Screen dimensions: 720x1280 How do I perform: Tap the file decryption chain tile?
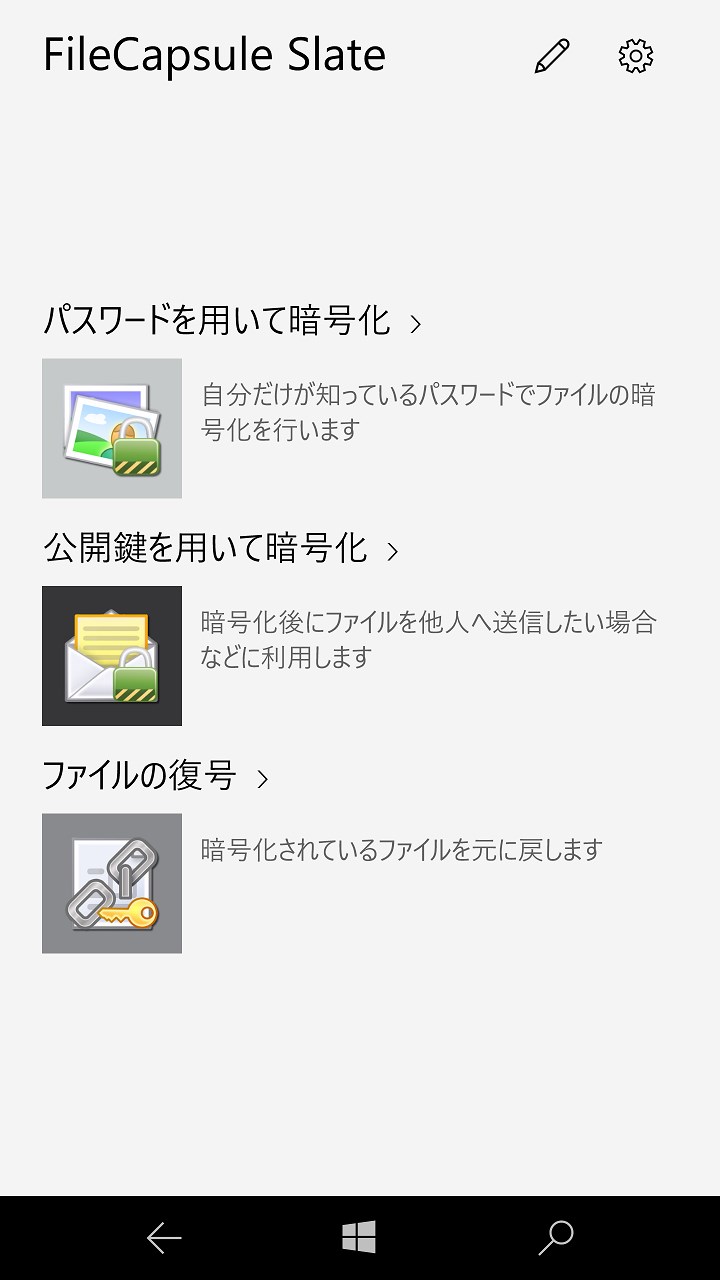tap(112, 883)
